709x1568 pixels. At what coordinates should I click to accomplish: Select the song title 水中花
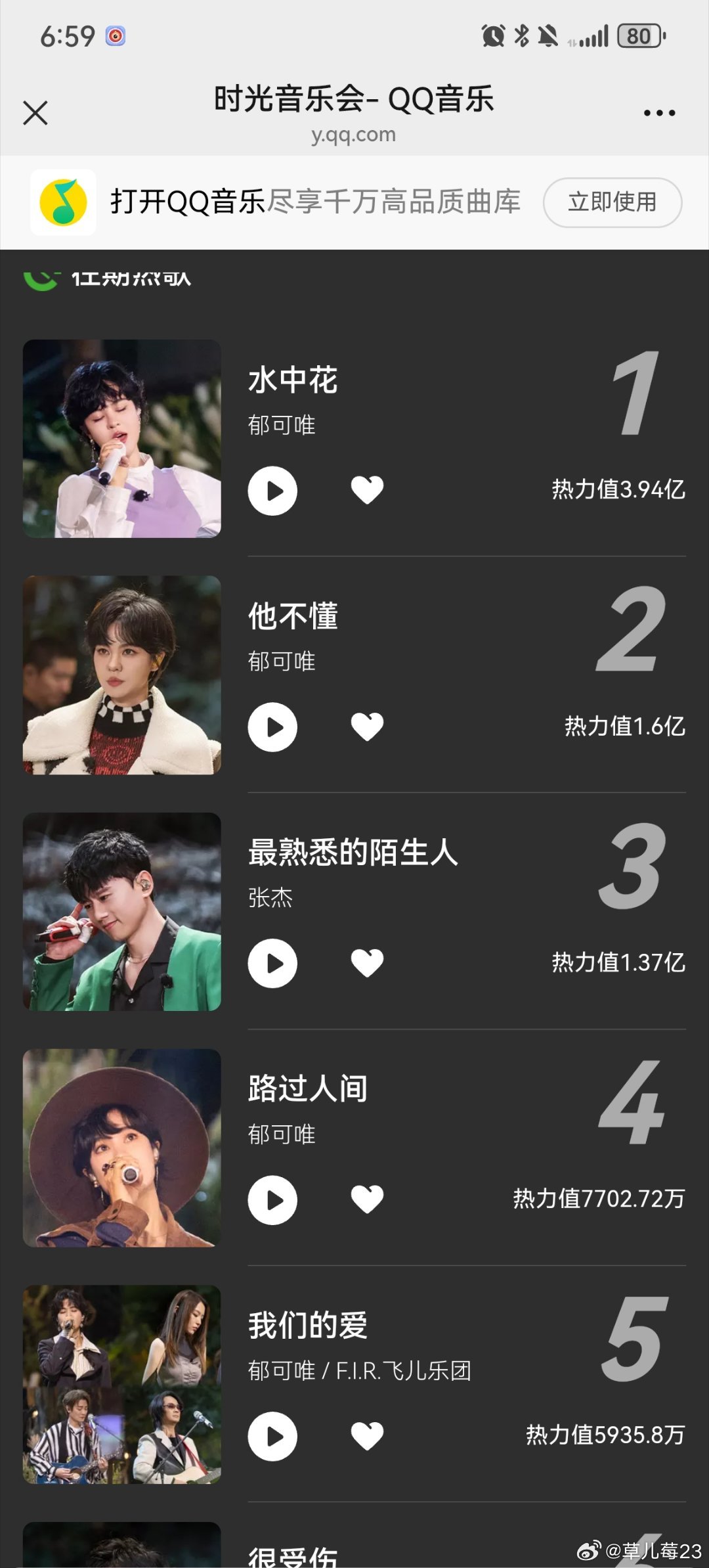click(x=292, y=380)
